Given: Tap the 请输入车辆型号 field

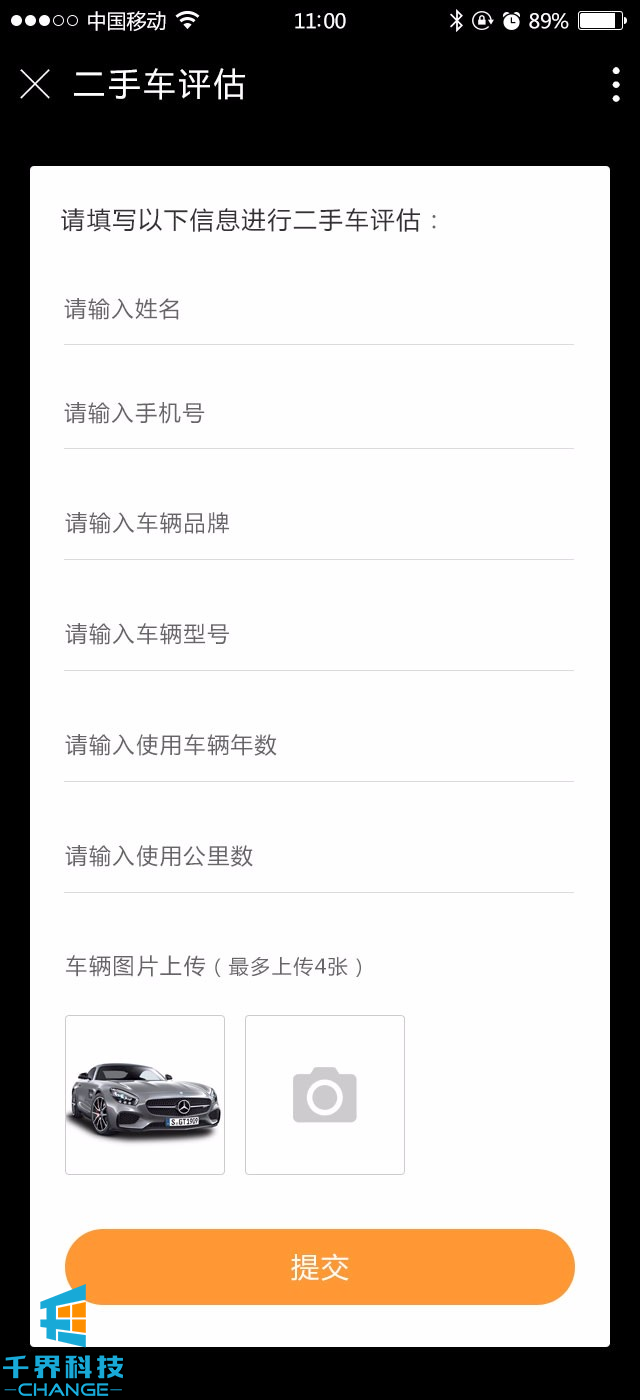Looking at the screenshot, I should [x=319, y=635].
